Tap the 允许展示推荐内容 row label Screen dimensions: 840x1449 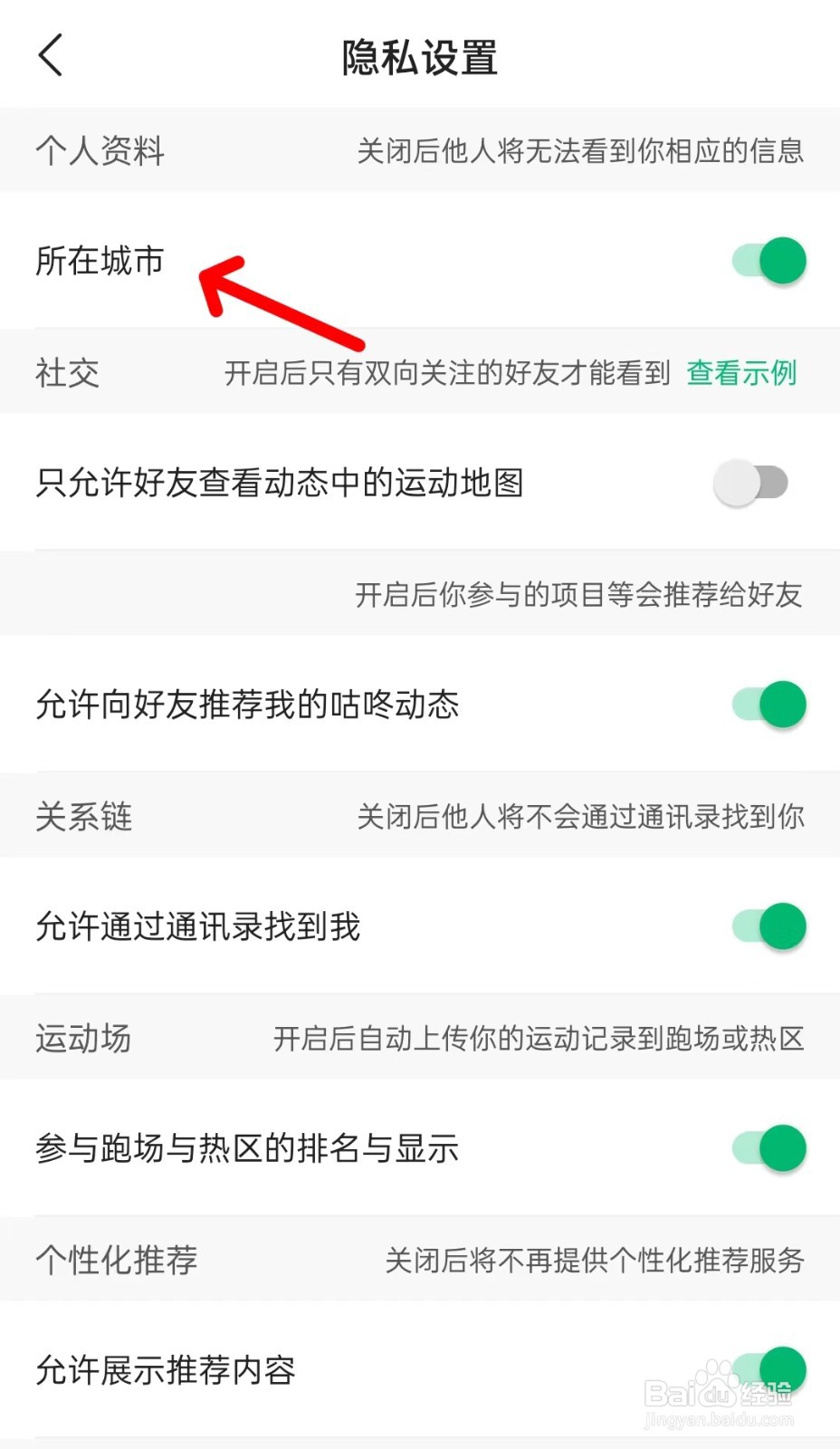167,1370
